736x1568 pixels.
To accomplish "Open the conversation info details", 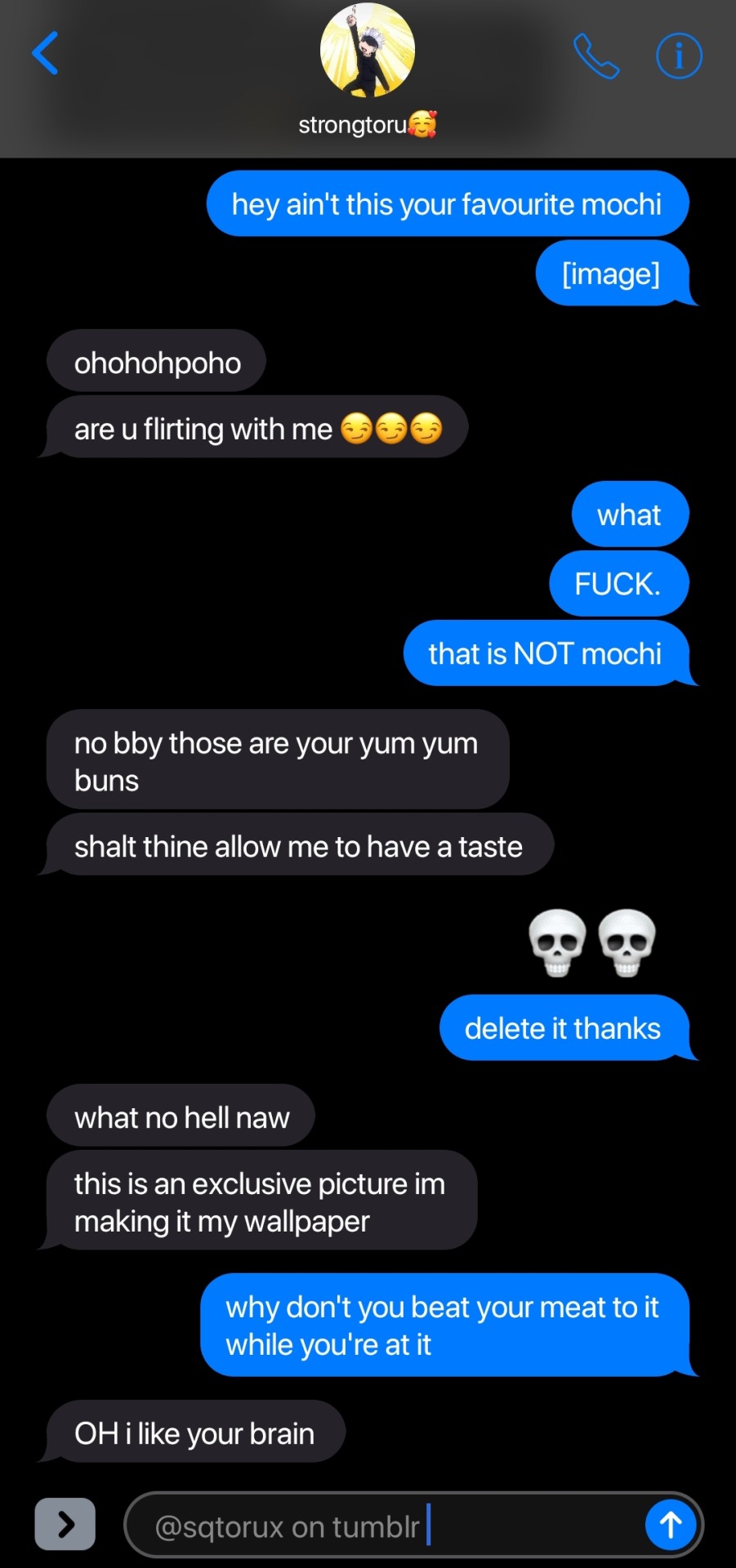I will [679, 56].
